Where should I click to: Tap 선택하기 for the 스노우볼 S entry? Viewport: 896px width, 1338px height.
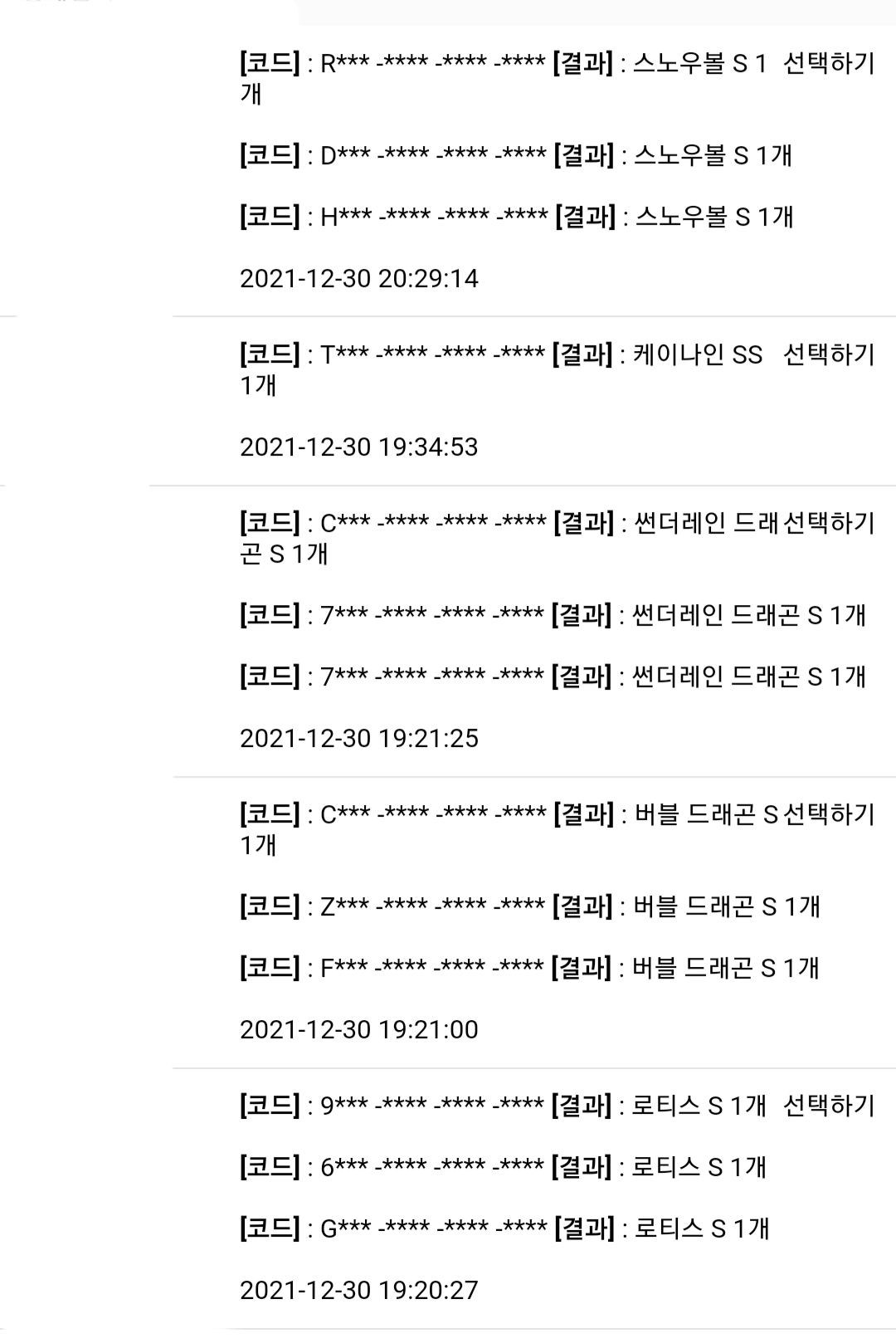point(829,64)
